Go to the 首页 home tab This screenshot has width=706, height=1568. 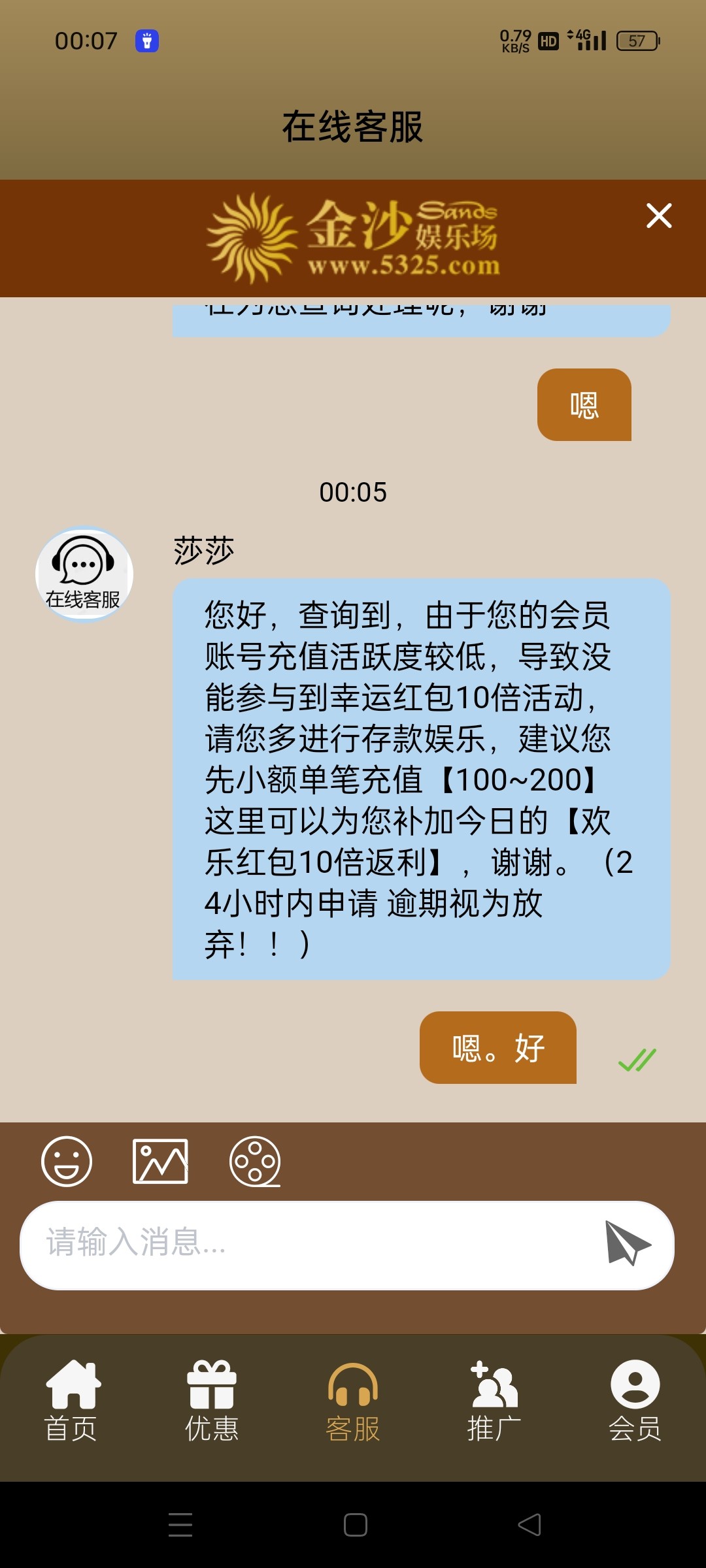click(x=72, y=1401)
